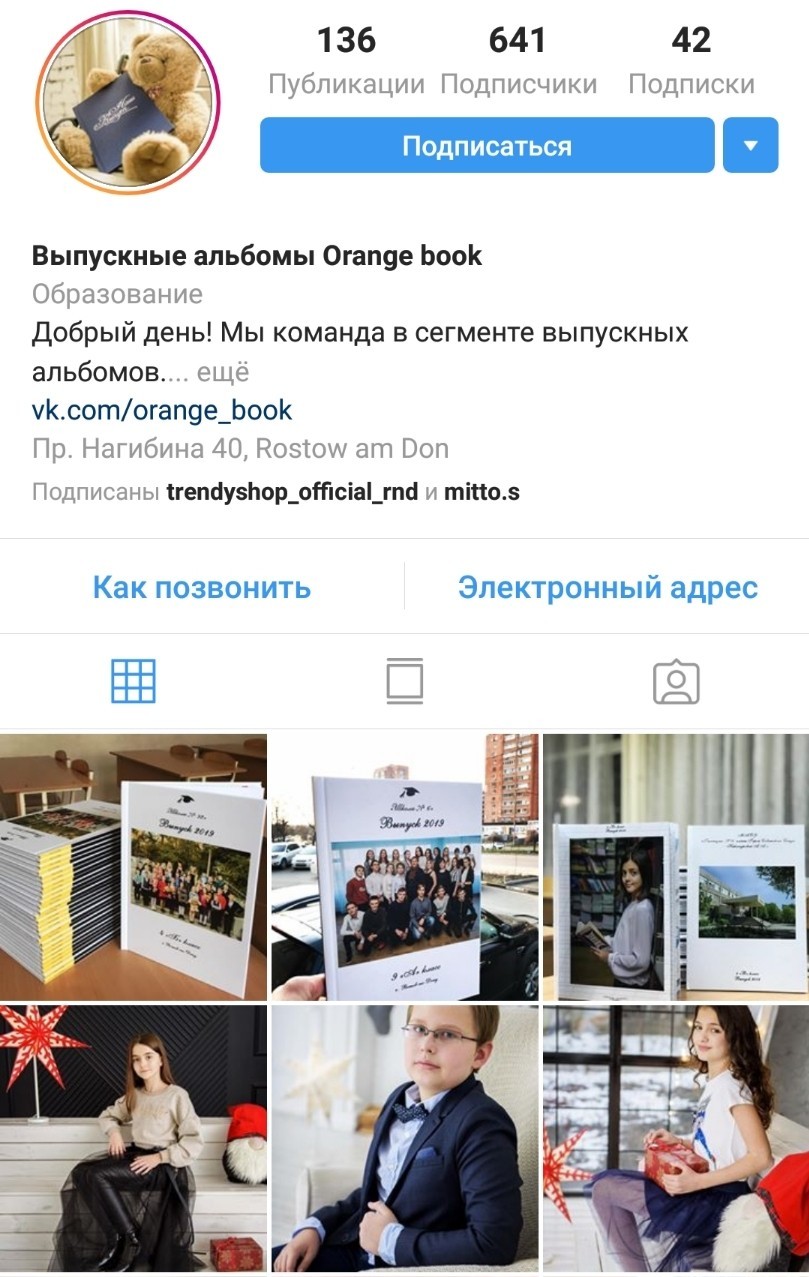Viewport: 809px width, 1277px height.
Task: Tap Электронный адрес email button
Action: point(607,587)
